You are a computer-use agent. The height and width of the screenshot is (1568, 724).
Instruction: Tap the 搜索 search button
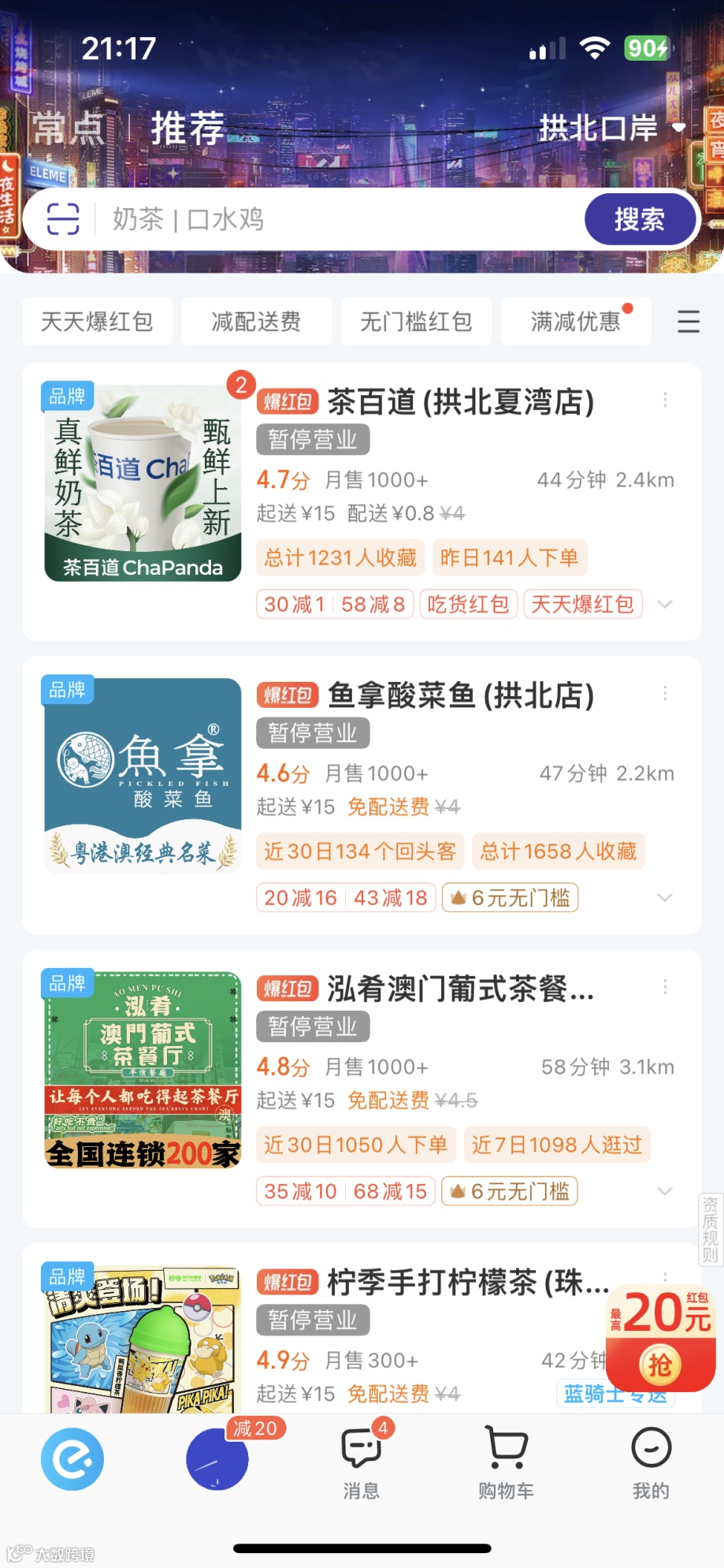(639, 219)
